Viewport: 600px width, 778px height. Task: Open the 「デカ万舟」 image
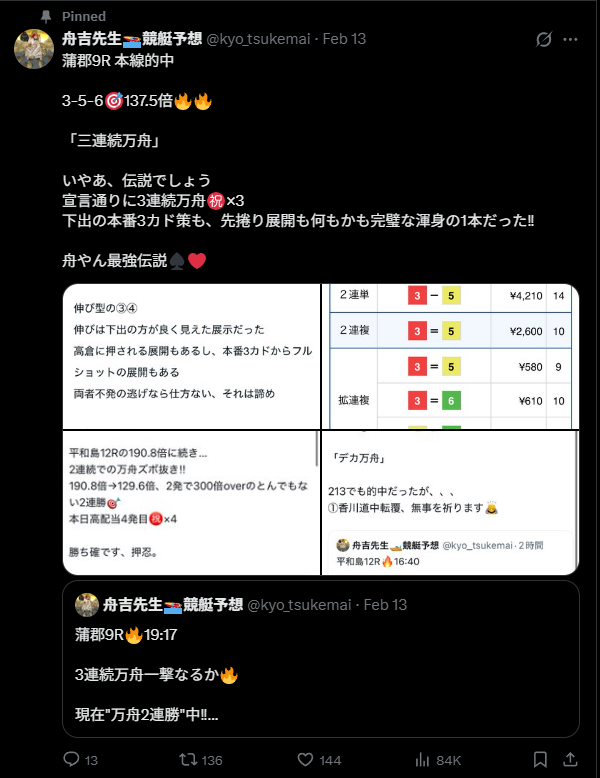(x=451, y=502)
